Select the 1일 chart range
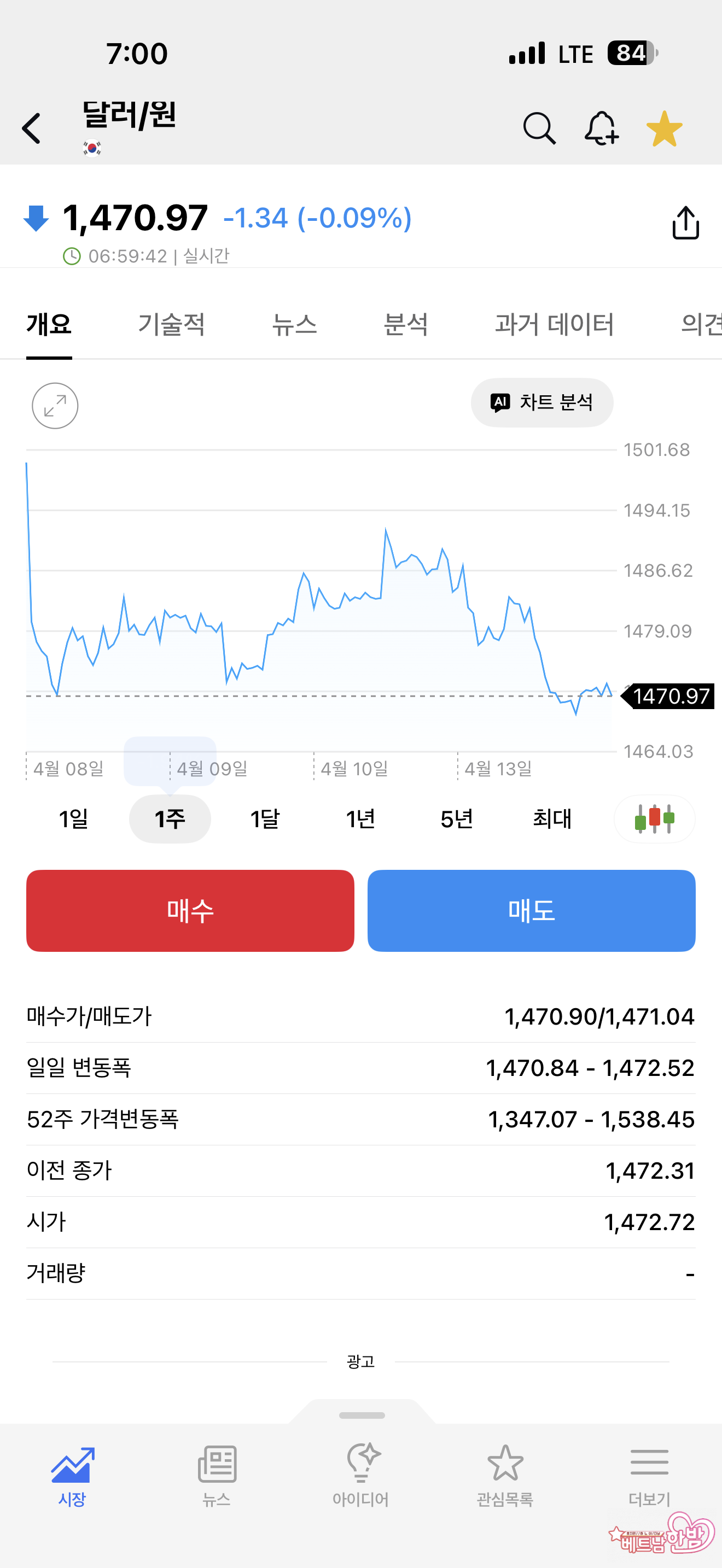 74,818
